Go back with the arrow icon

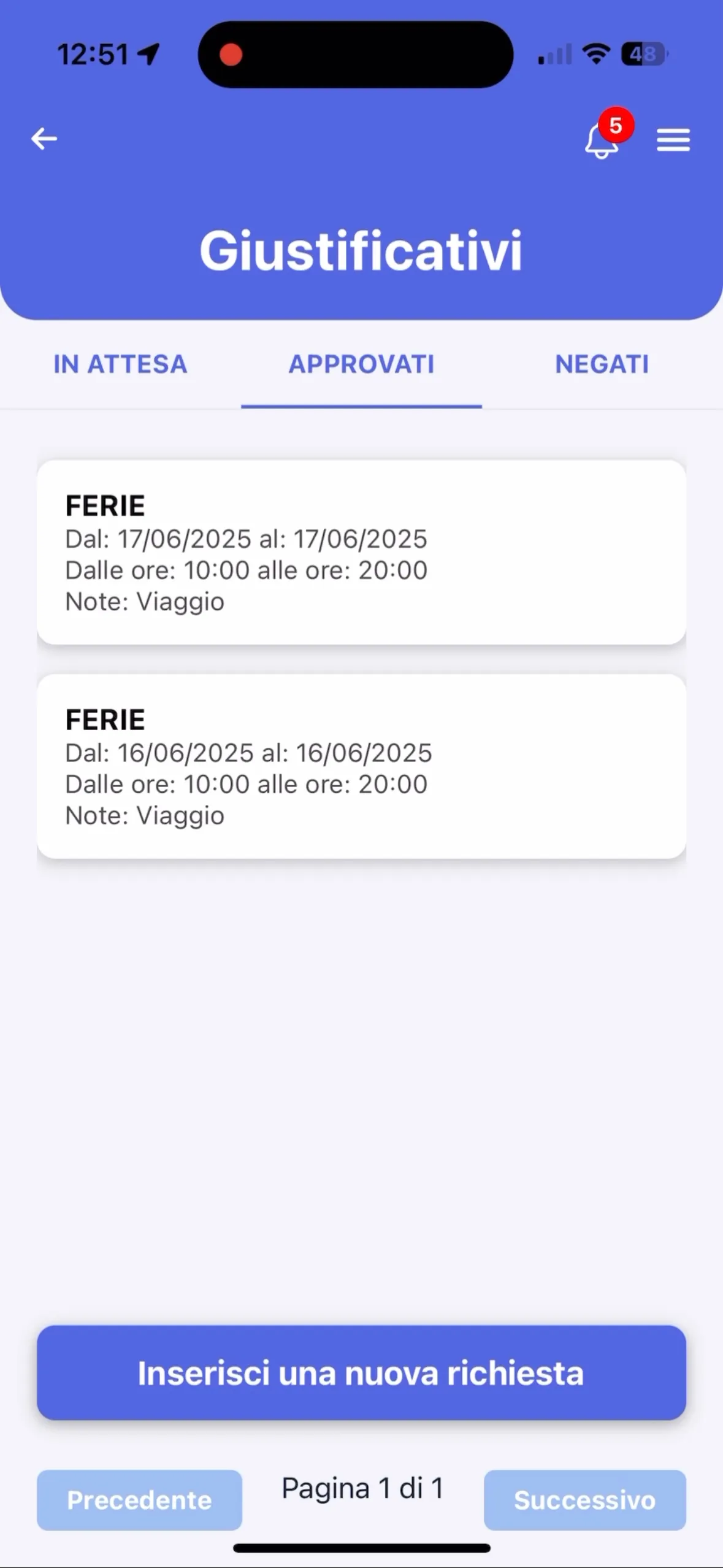44,139
